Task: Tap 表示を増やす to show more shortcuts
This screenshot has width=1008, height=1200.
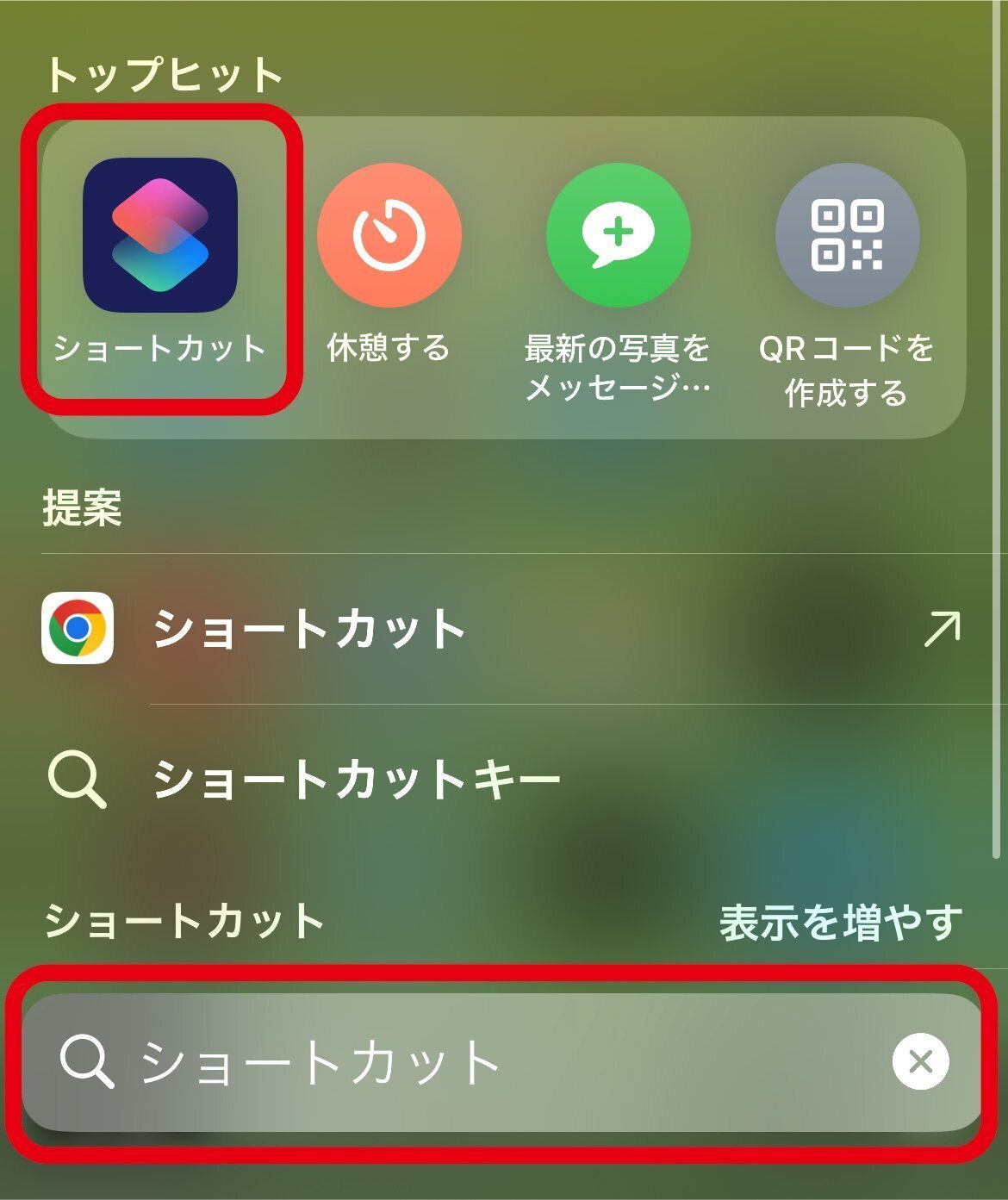Action: (x=840, y=923)
